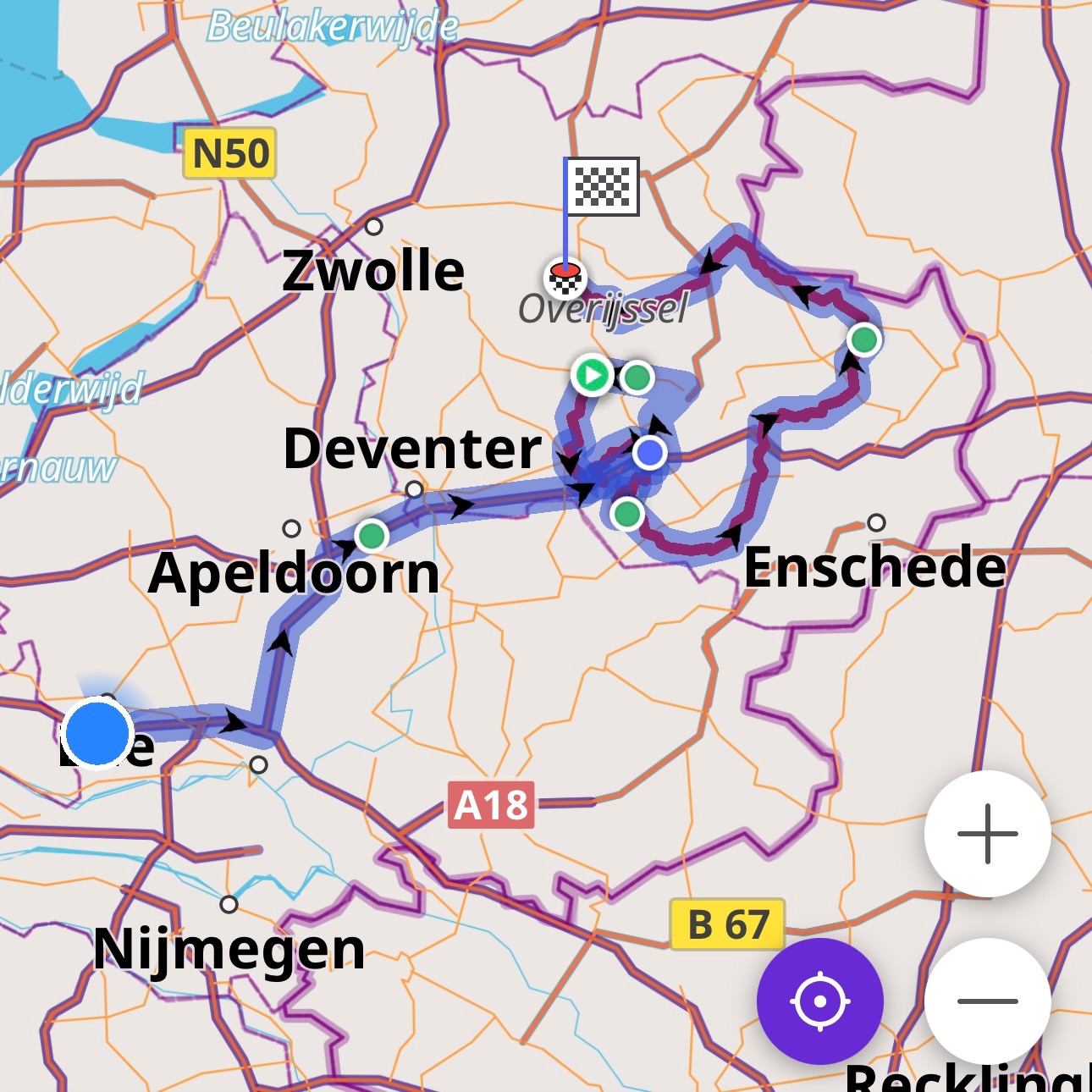Zoom out of the map

coord(987,1001)
